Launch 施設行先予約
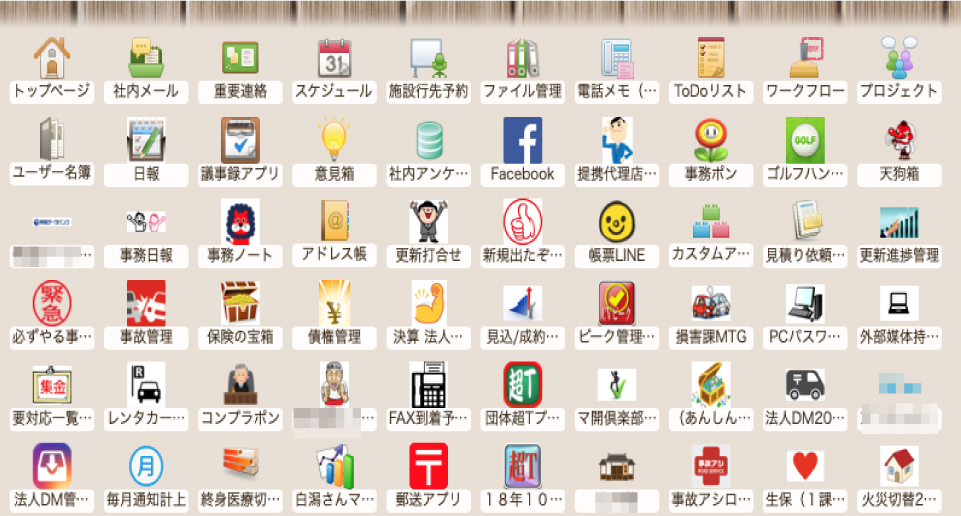The width and height of the screenshot is (961, 516). [x=428, y=59]
